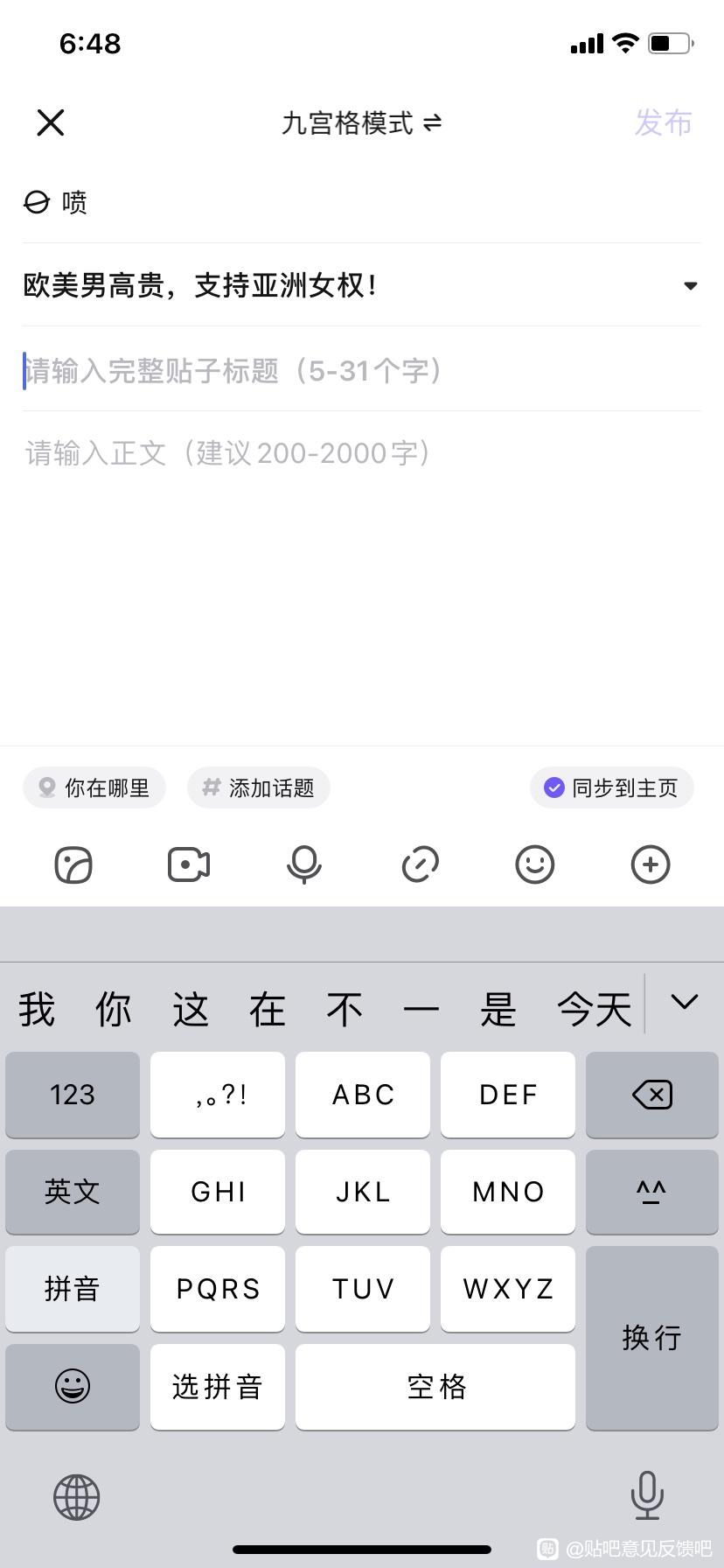The image size is (724, 1568).
Task: Expand the title suggestion dropdown arrow
Action: tap(690, 286)
